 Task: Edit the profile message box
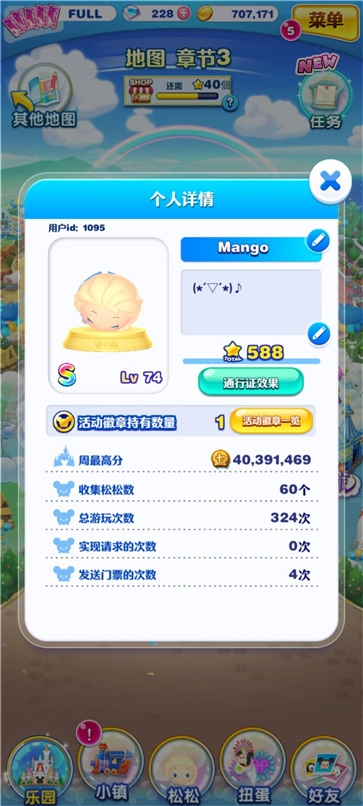[318, 335]
